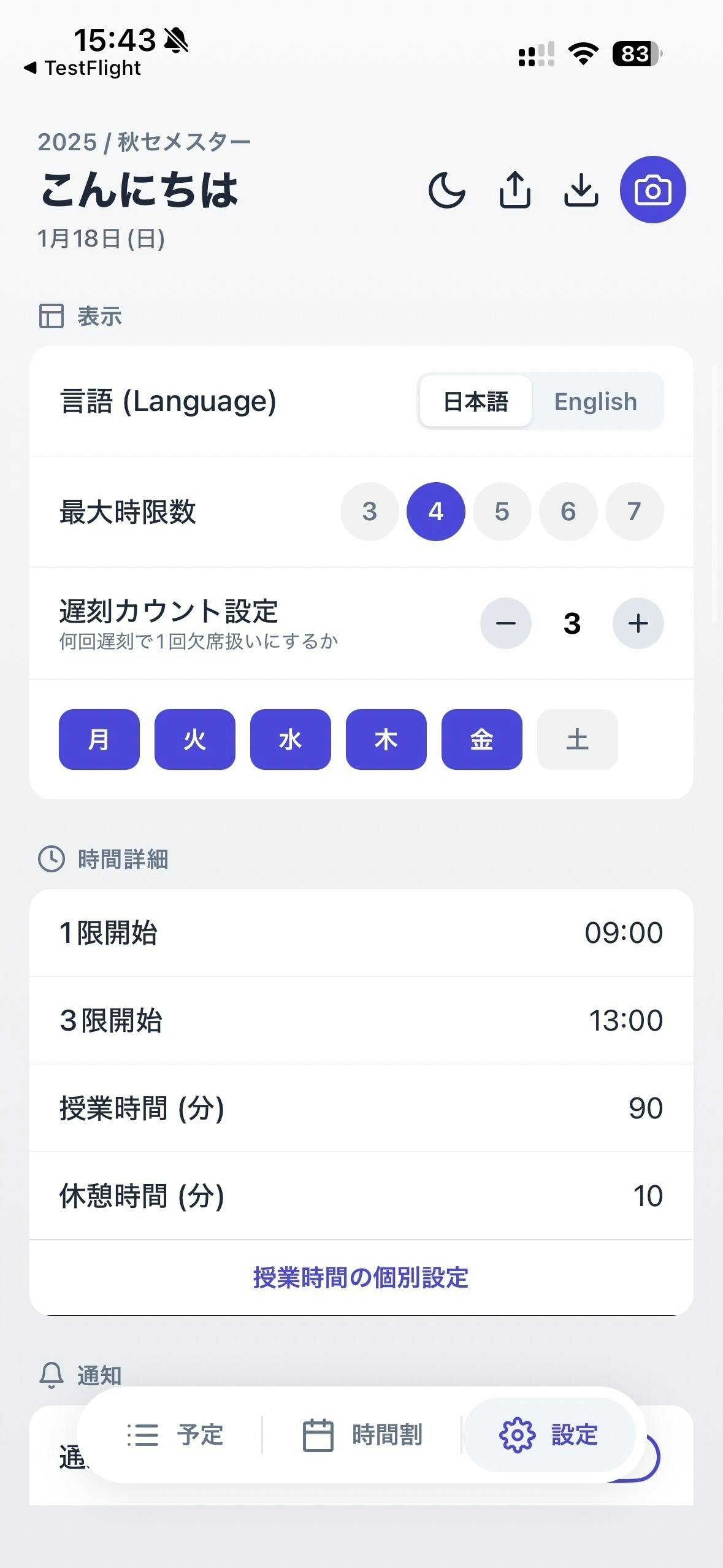The image size is (723, 1568).
Task: Decrease 遅刻カウント with minus button
Action: [x=505, y=623]
